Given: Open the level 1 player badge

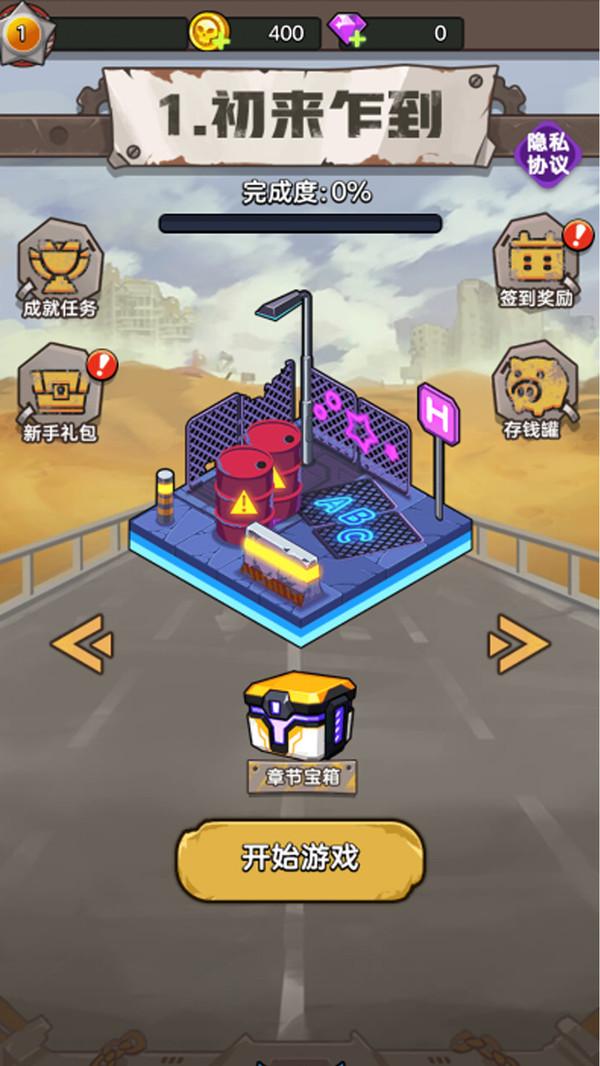Looking at the screenshot, I should coord(22,34).
